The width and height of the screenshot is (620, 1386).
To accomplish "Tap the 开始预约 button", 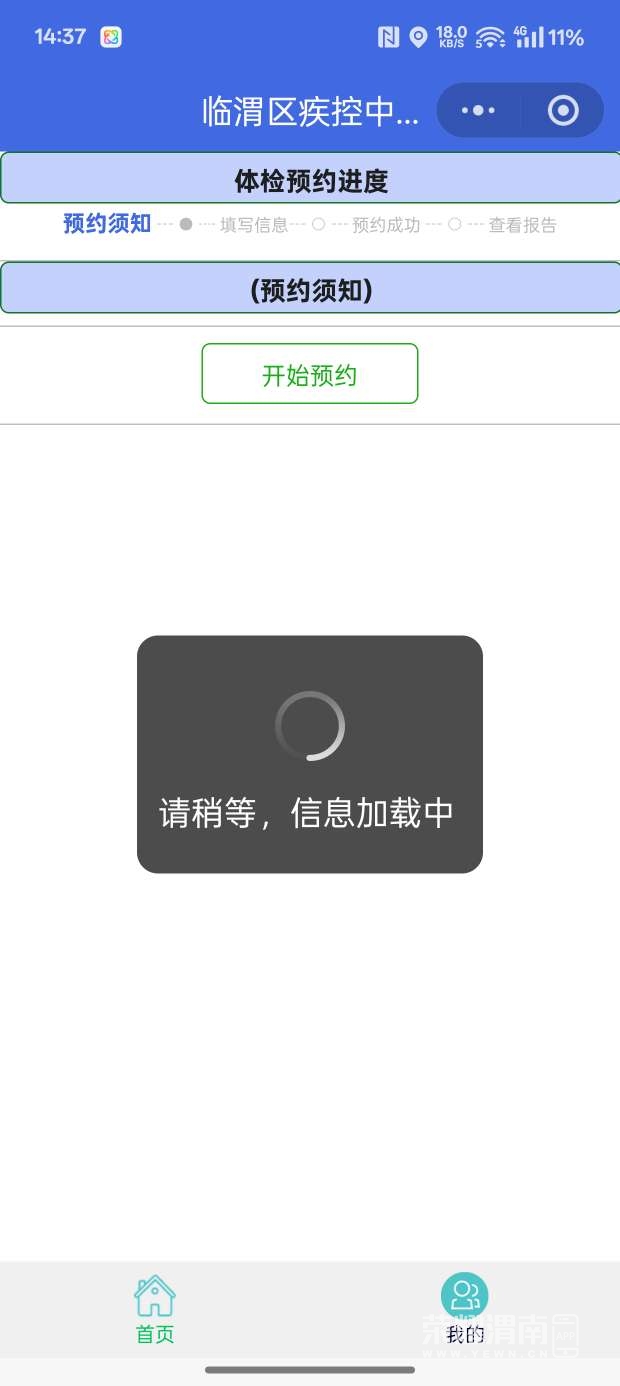I will [310, 374].
